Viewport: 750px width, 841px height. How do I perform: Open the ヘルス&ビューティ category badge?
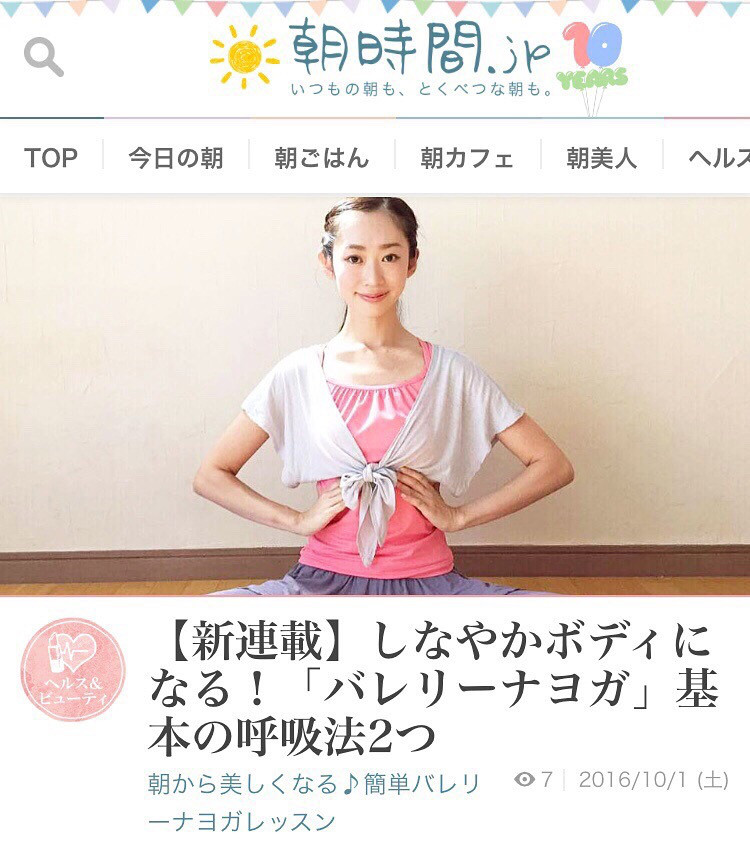(x=73, y=669)
